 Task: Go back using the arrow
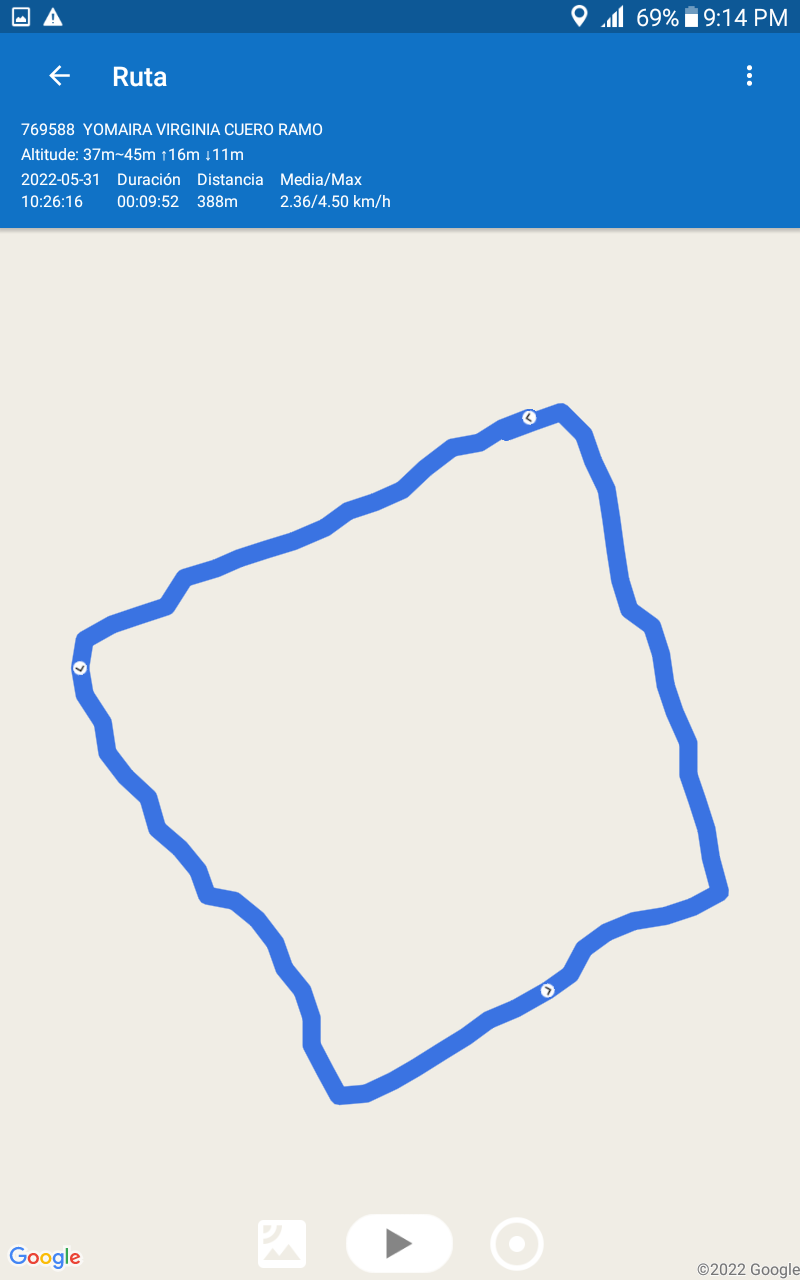point(60,76)
